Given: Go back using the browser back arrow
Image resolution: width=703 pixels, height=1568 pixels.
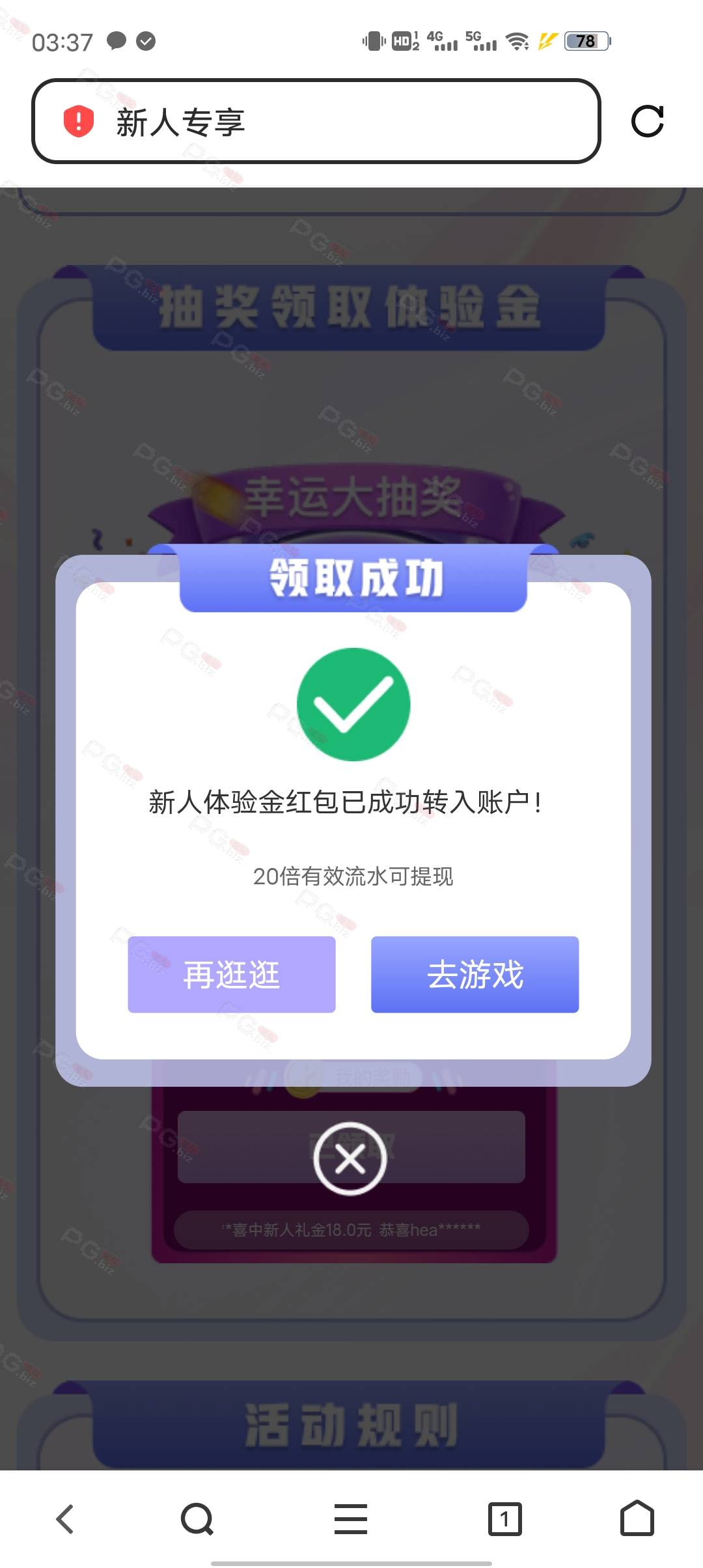Looking at the screenshot, I should (x=65, y=1519).
